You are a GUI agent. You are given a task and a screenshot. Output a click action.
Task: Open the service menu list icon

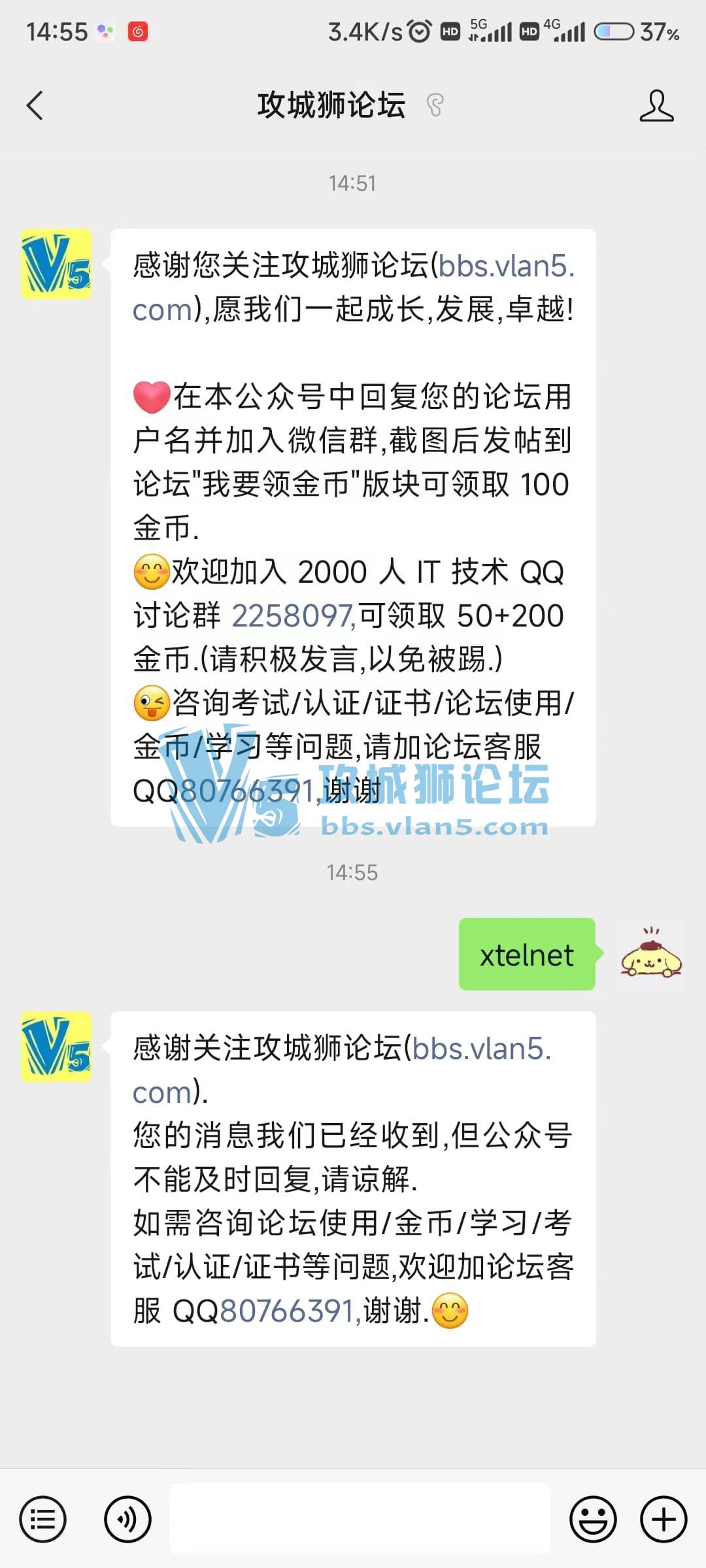[x=43, y=1520]
